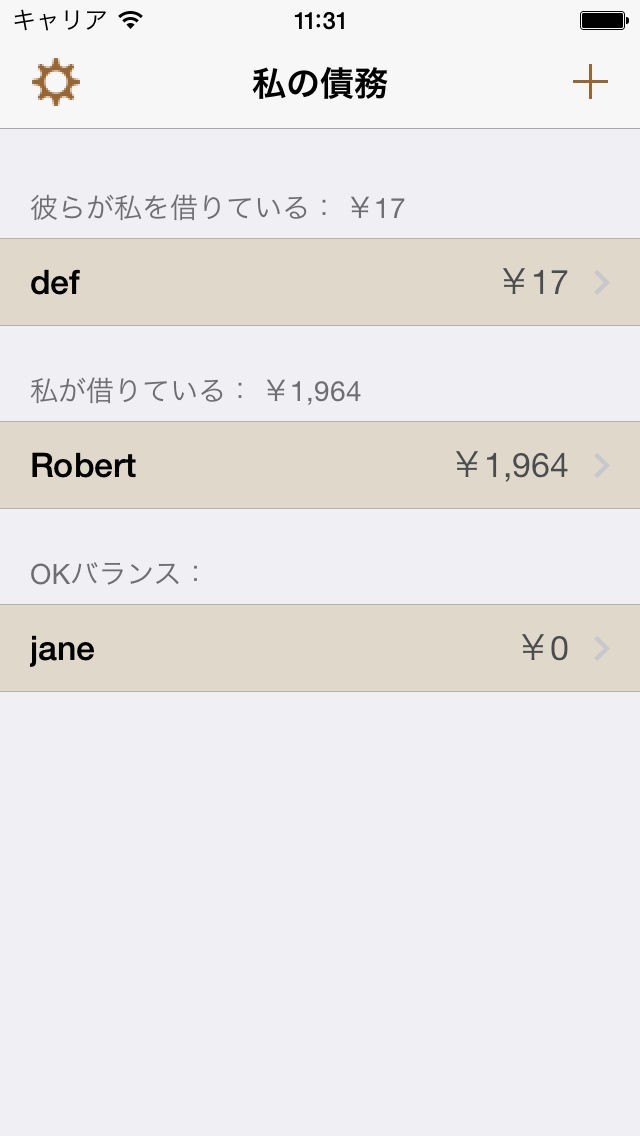Open the def debt entry

(320, 283)
